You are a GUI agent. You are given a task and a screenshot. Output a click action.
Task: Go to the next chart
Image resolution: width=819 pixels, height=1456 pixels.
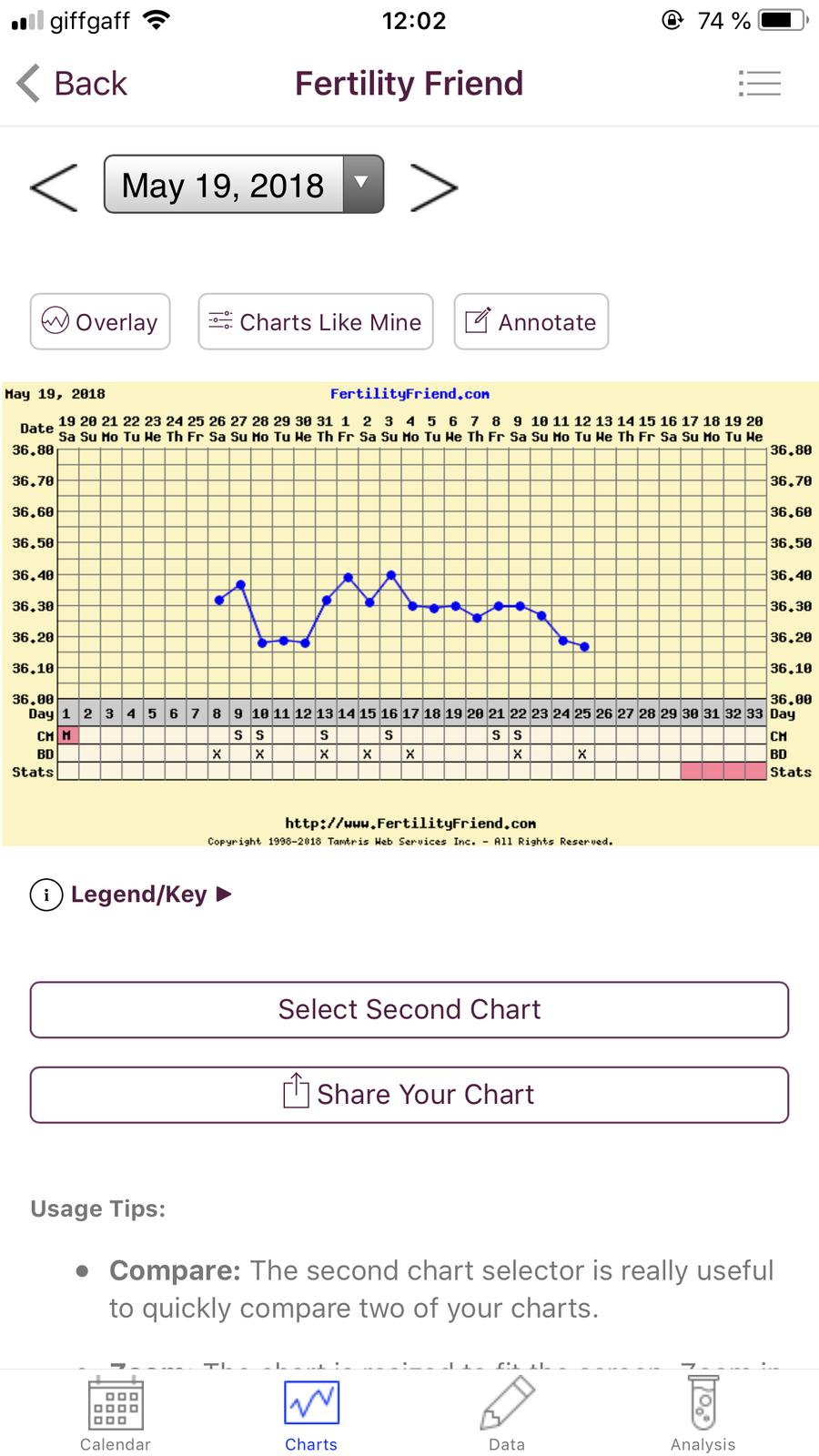click(x=434, y=187)
